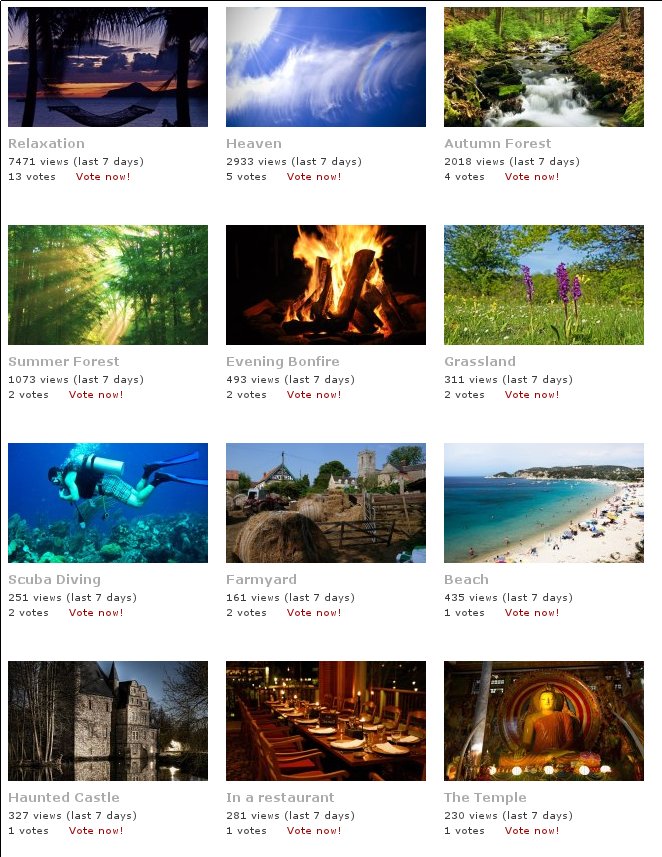View the Farmyard thumbnail
Image resolution: width=662 pixels, height=857 pixels.
[x=326, y=503]
